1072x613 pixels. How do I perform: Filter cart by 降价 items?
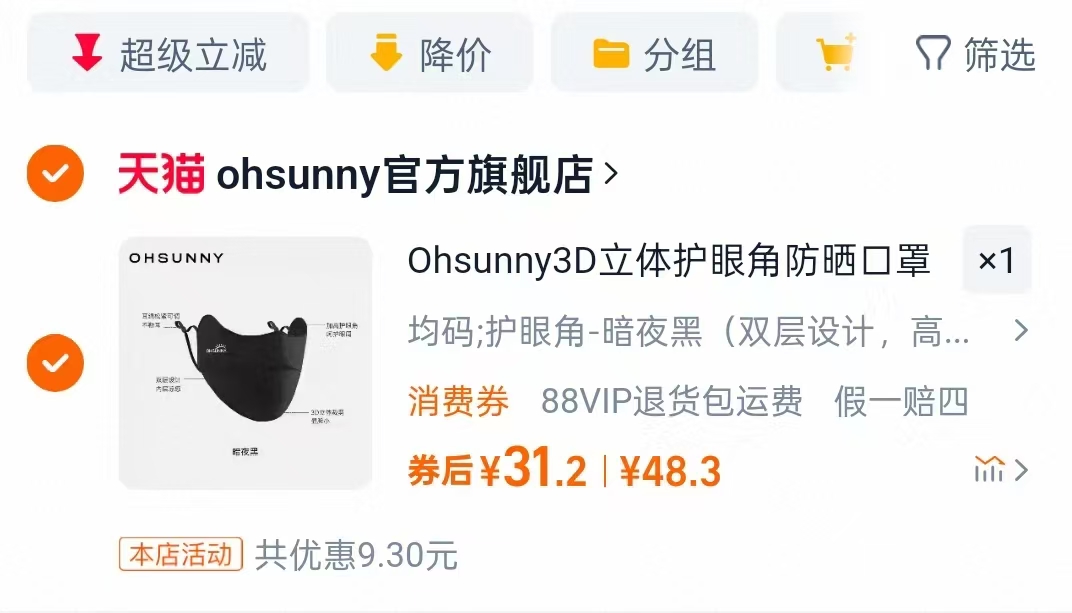(430, 54)
